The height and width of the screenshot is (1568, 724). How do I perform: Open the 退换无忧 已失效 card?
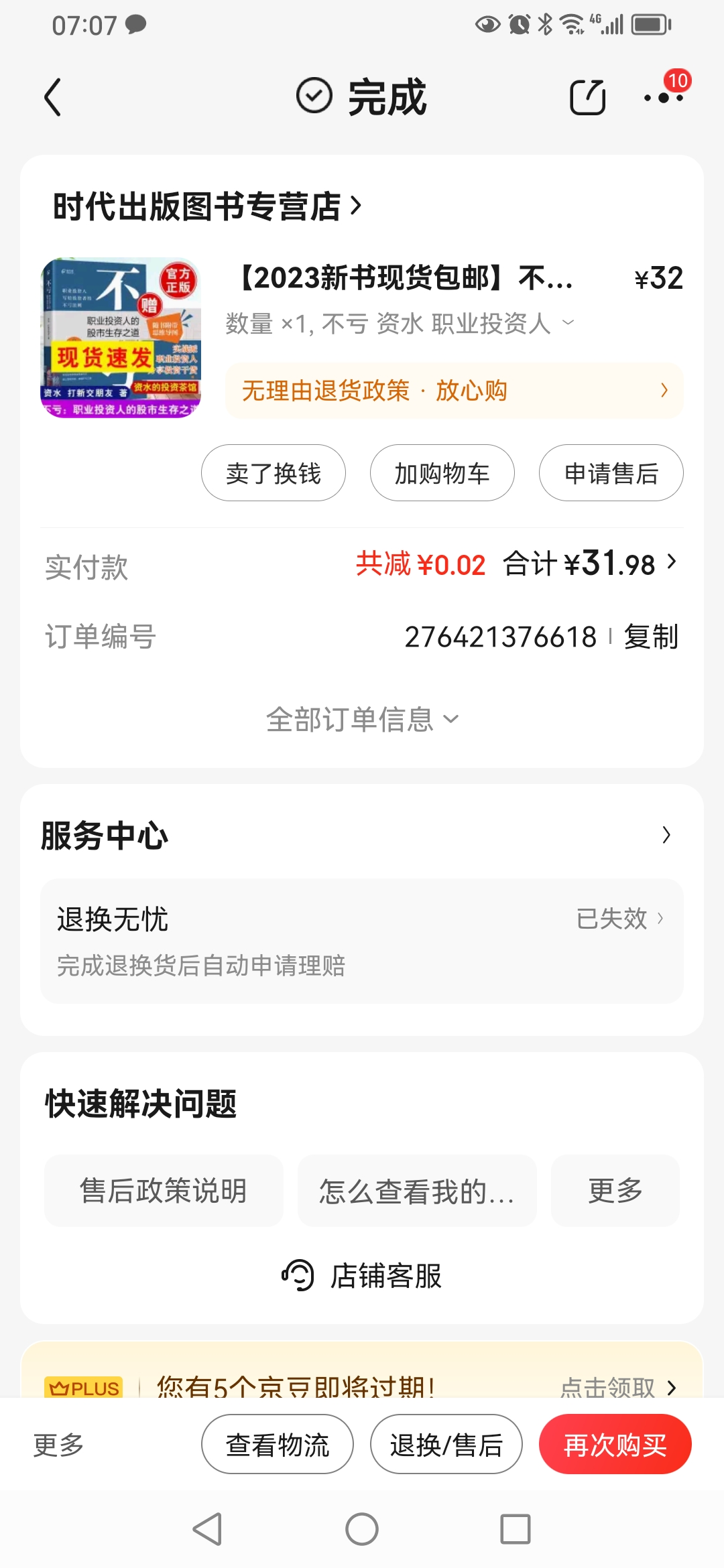[x=362, y=940]
